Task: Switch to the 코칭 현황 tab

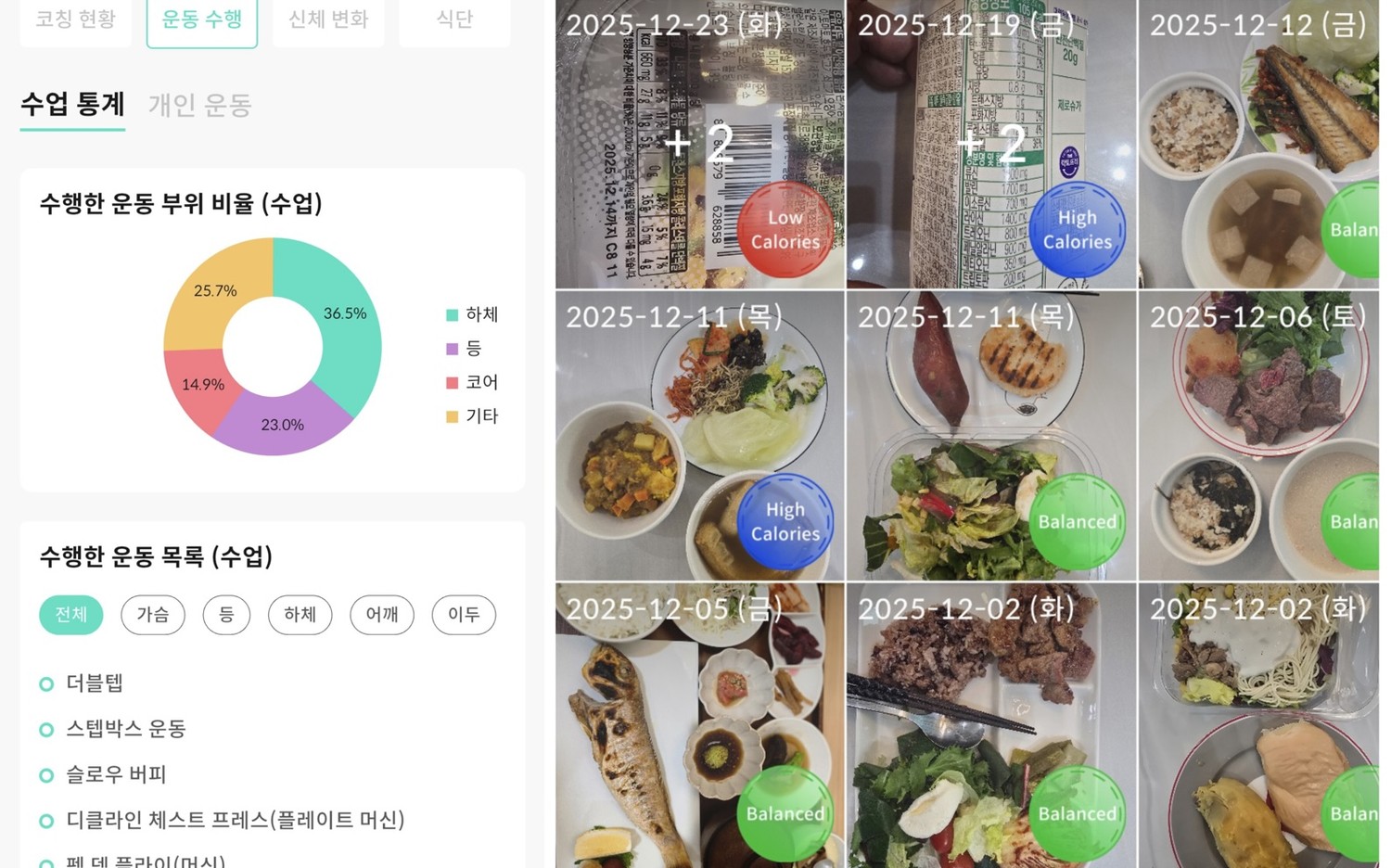Action: point(75,20)
